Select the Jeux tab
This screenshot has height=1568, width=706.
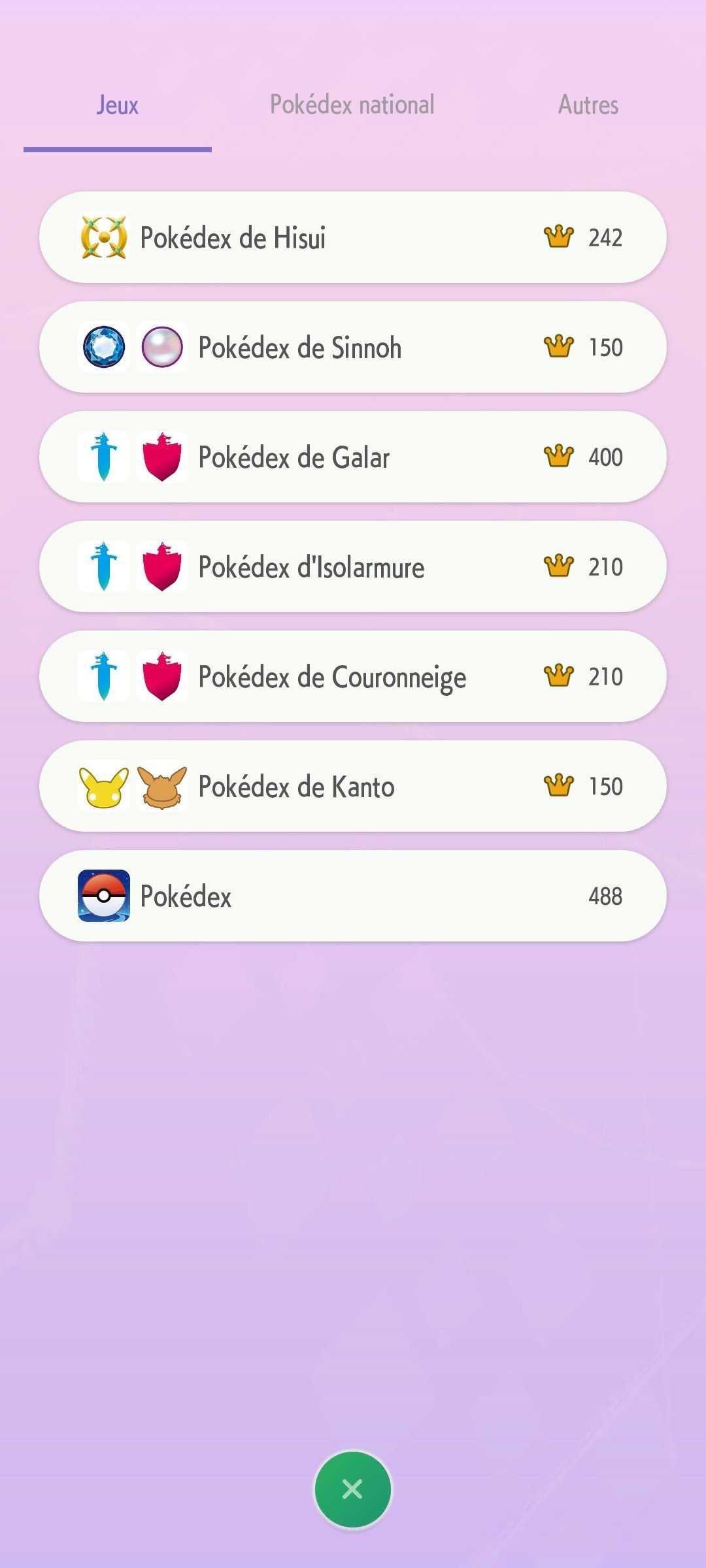(x=118, y=105)
